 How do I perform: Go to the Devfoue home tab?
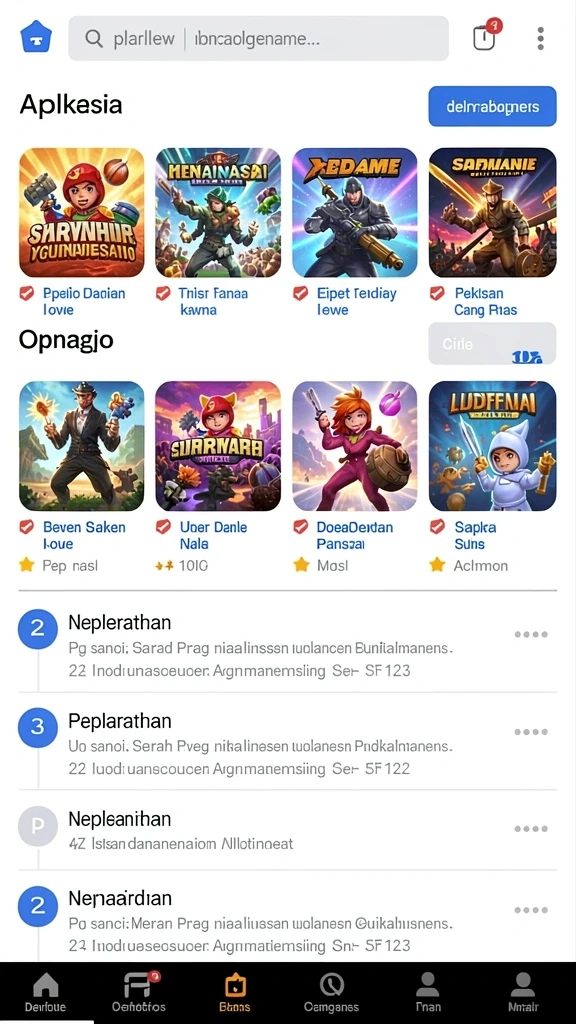click(45, 992)
